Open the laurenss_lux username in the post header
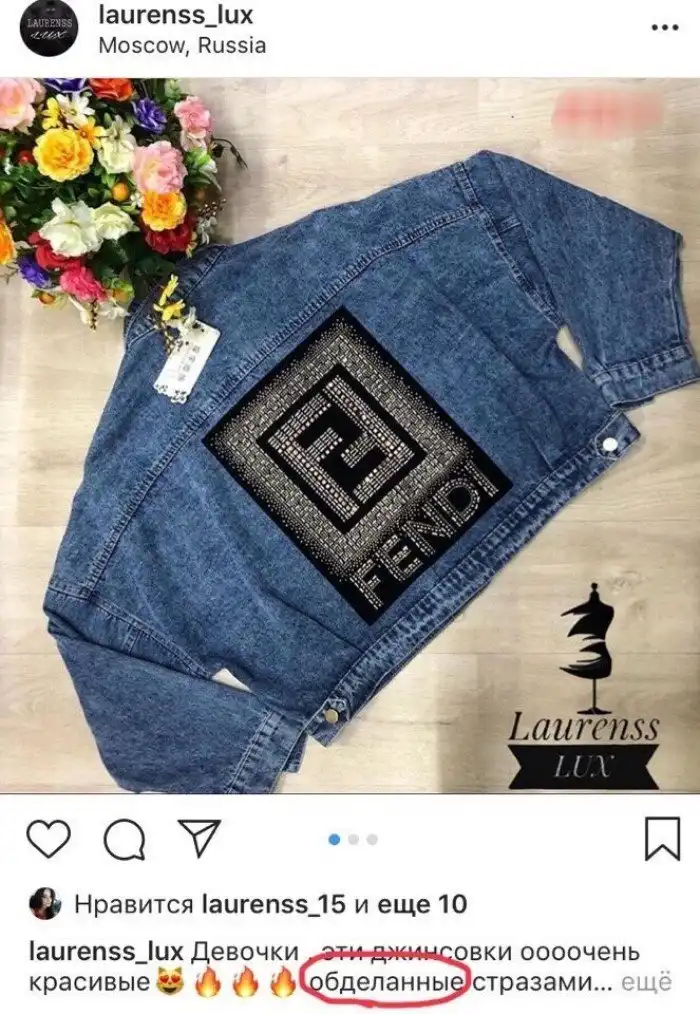The height and width of the screenshot is (1014, 700). (175, 15)
